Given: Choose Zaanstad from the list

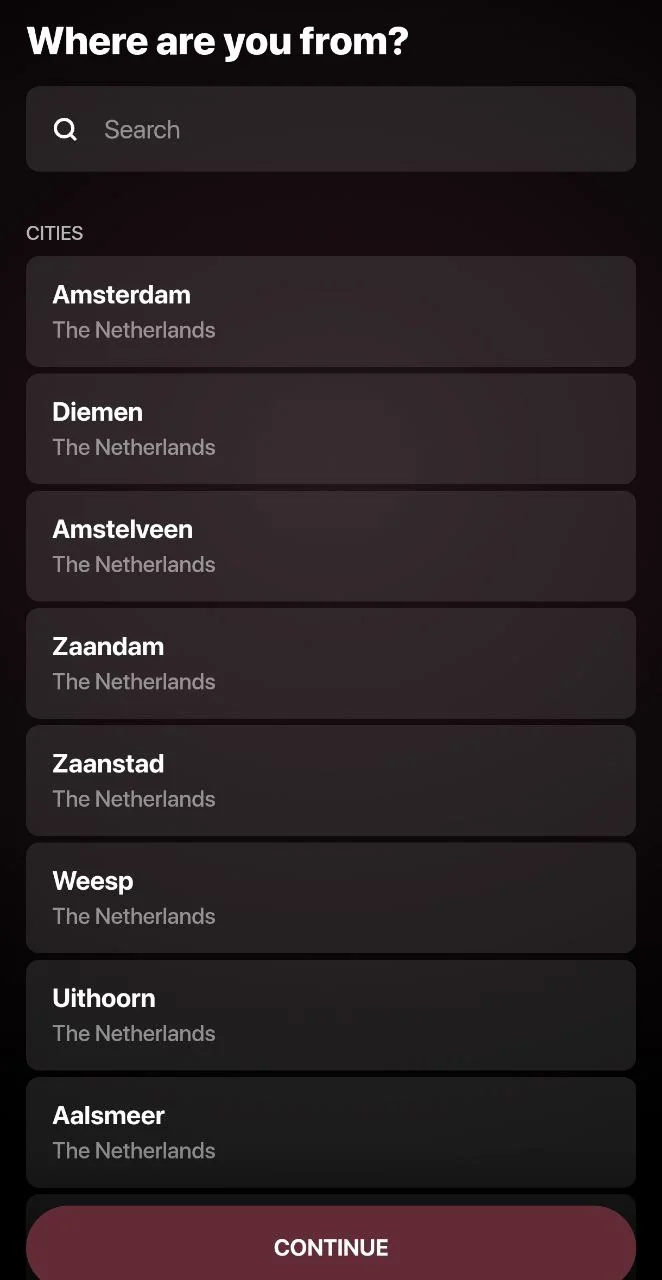Looking at the screenshot, I should click(x=331, y=780).
